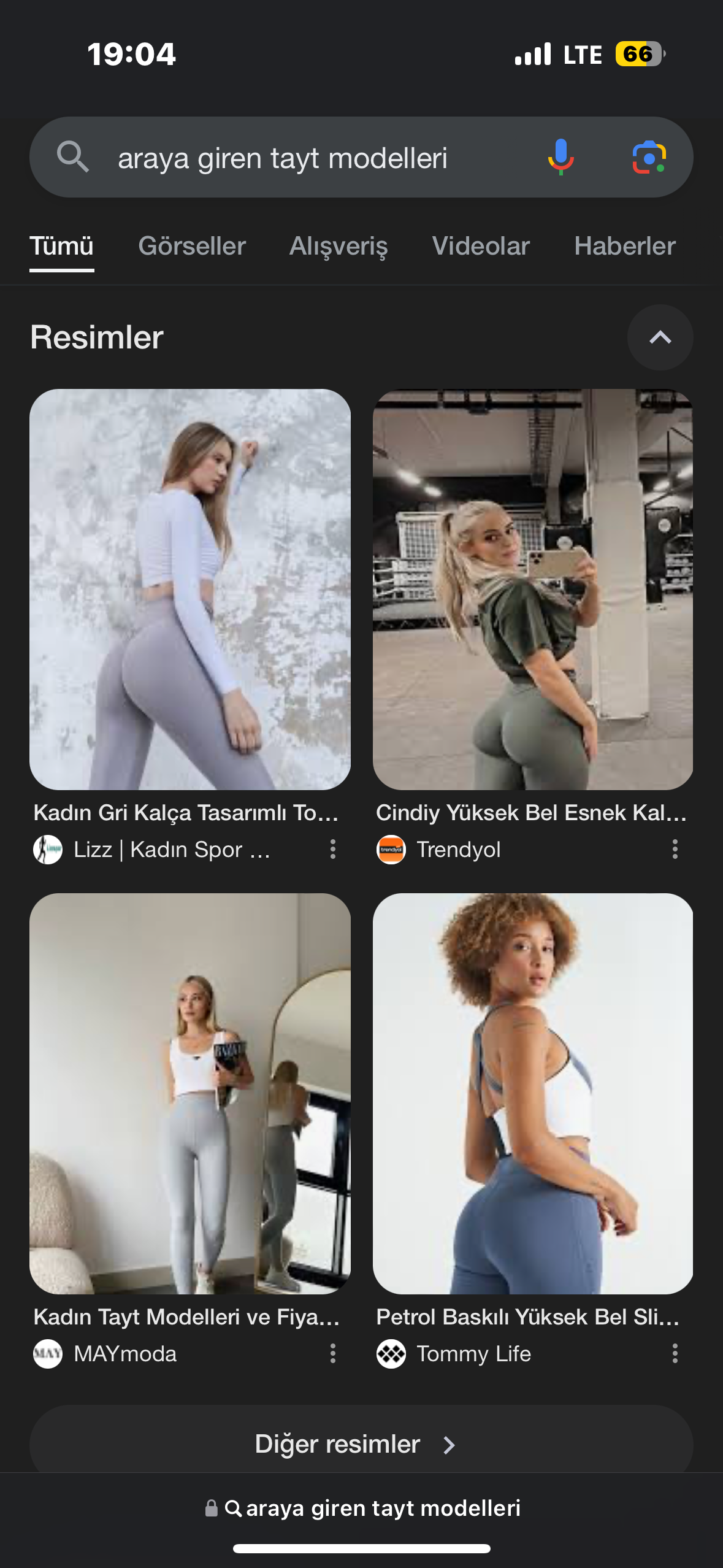Collapse the Resimler section
The width and height of the screenshot is (723, 1568).
point(660,337)
